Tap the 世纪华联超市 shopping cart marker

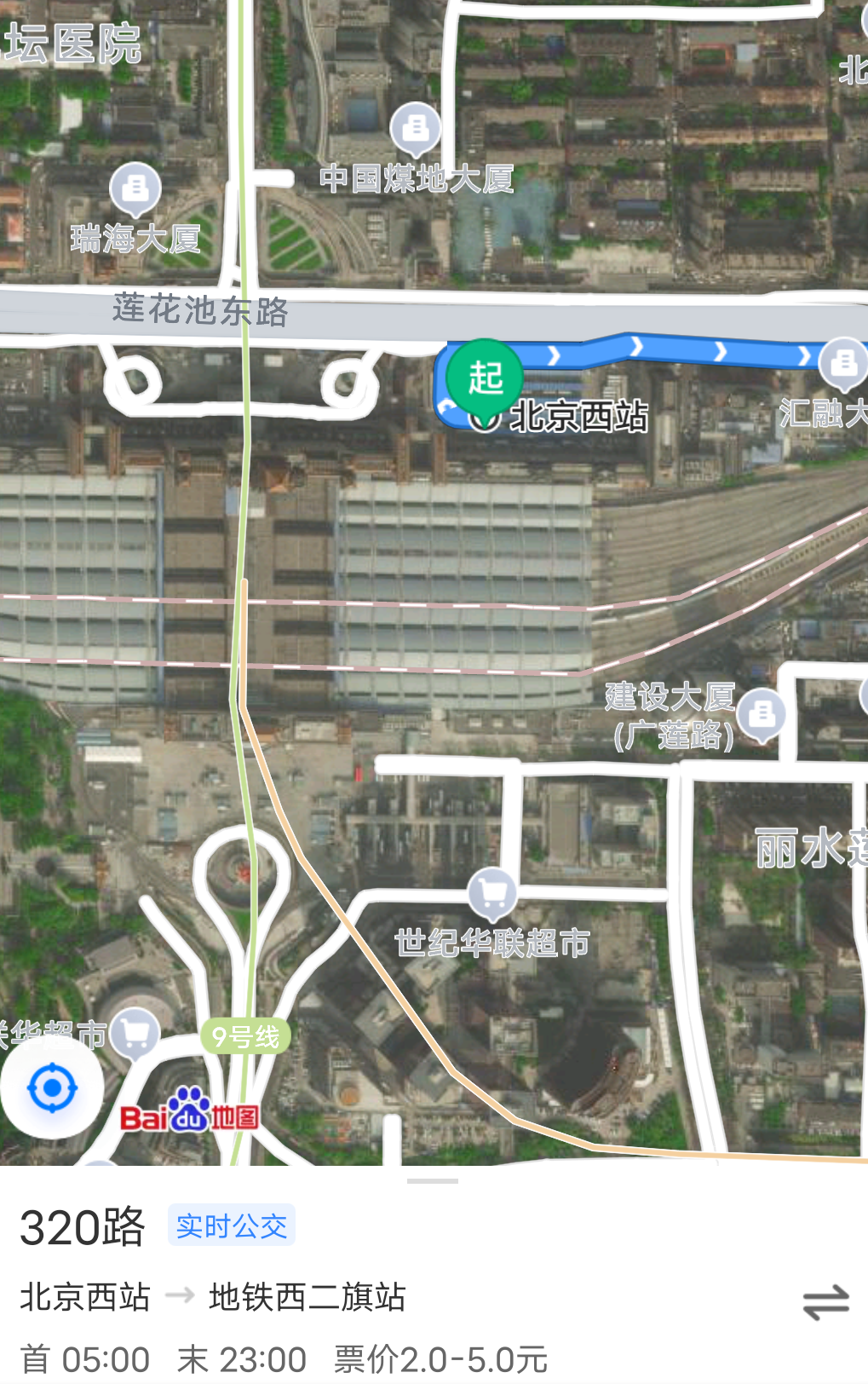491,889
